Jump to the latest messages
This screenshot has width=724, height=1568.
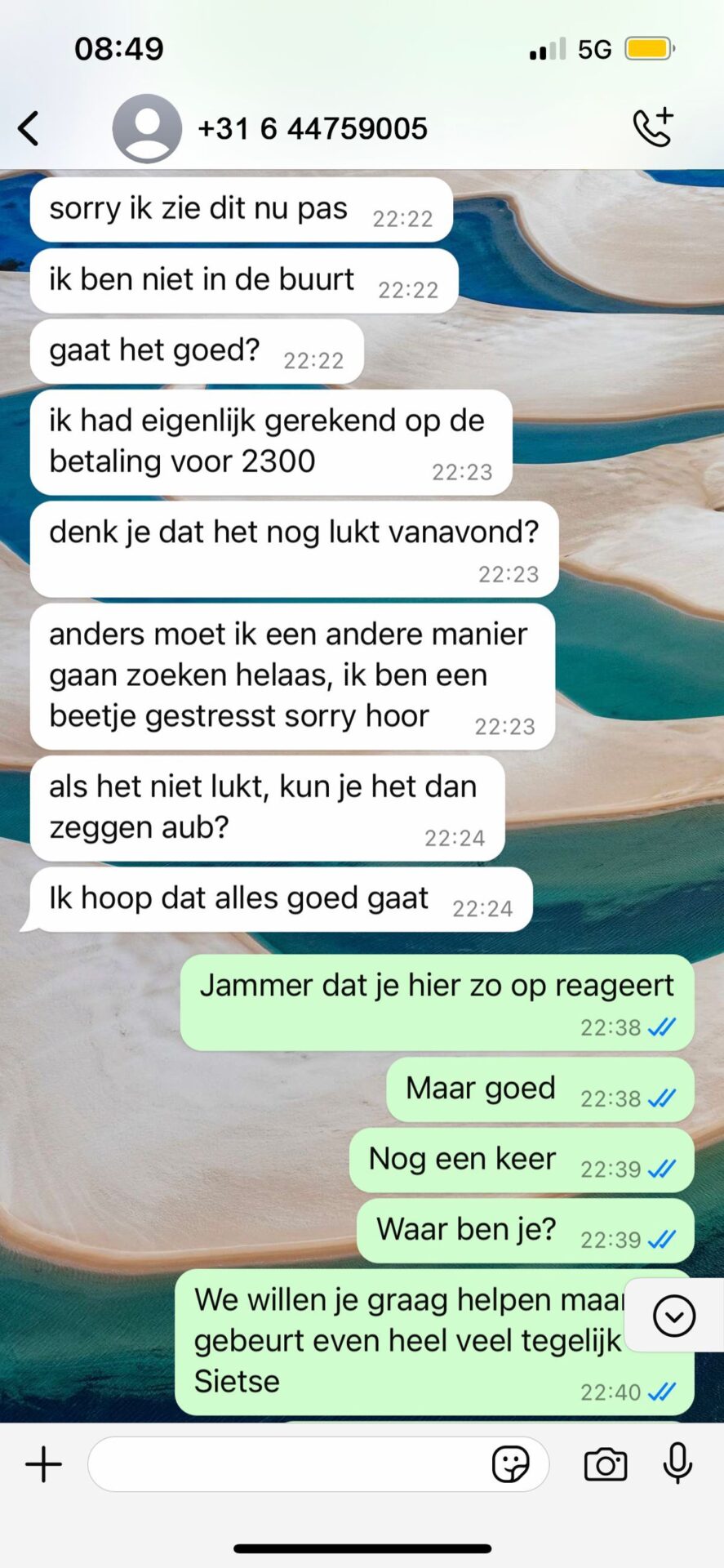pos(674,1316)
